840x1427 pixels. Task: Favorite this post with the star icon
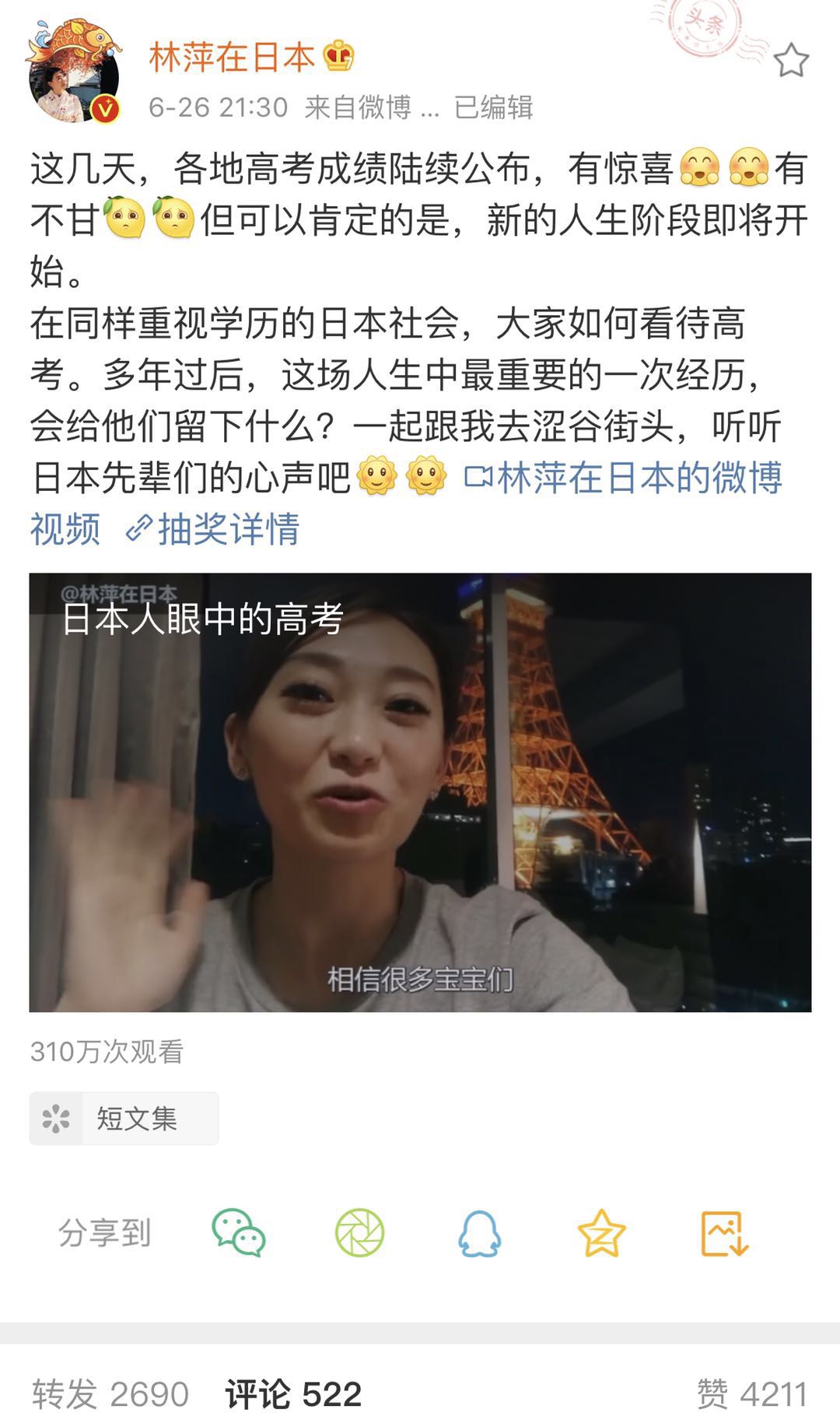[x=791, y=61]
